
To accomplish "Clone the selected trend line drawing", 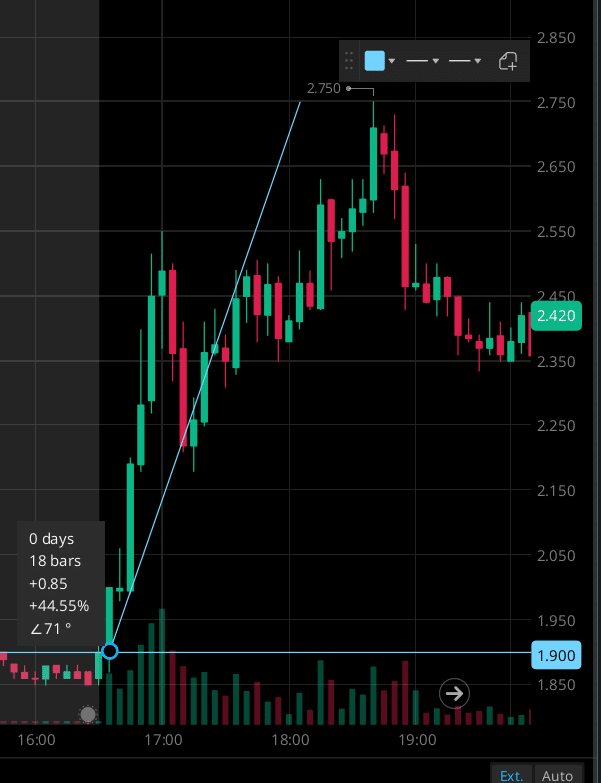I will (x=508, y=61).
